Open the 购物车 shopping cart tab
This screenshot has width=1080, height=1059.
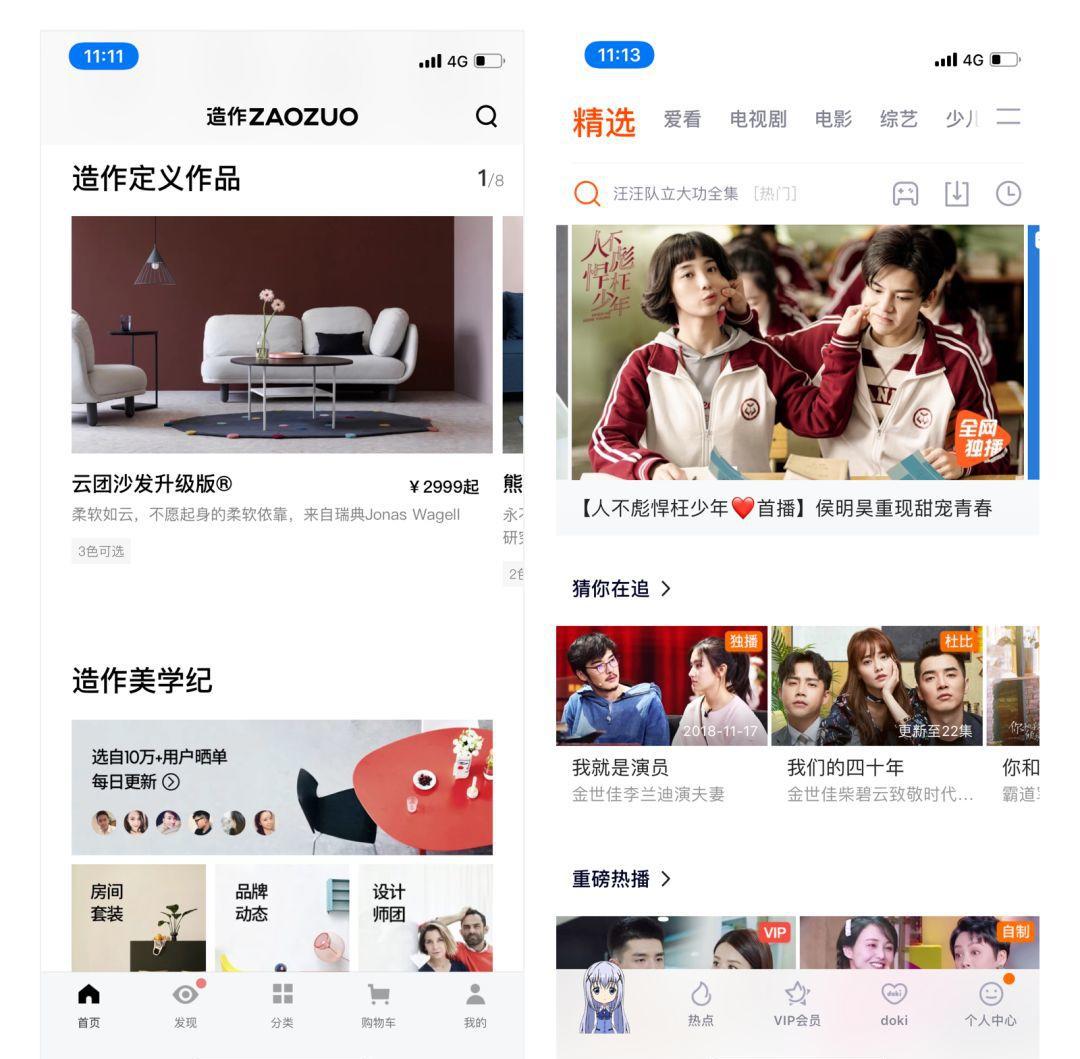point(378,1004)
